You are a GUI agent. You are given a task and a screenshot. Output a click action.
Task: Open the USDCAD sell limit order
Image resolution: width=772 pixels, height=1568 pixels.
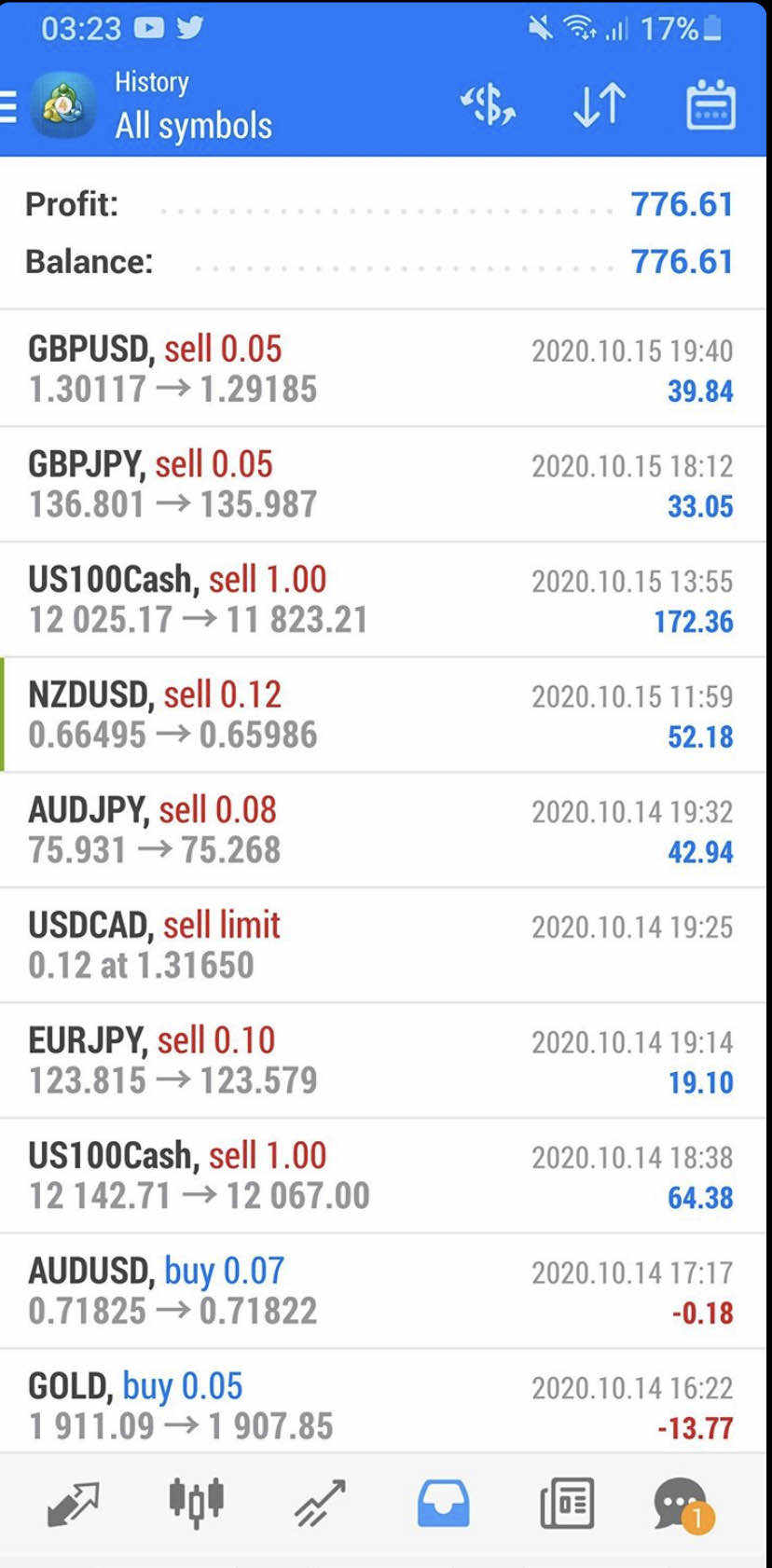pyautogui.click(x=382, y=945)
